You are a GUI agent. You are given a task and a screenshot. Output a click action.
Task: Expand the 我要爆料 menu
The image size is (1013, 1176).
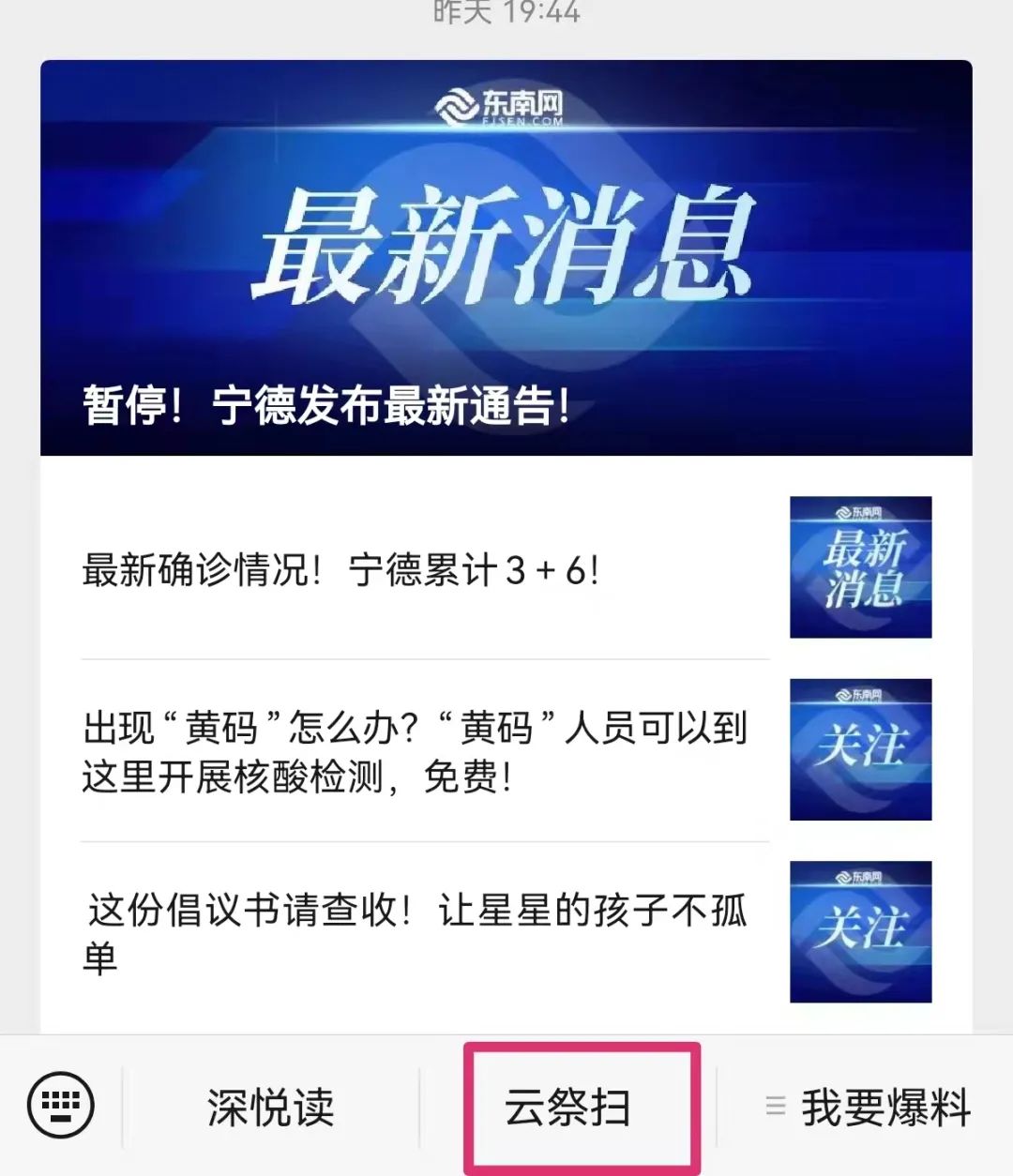869,1108
